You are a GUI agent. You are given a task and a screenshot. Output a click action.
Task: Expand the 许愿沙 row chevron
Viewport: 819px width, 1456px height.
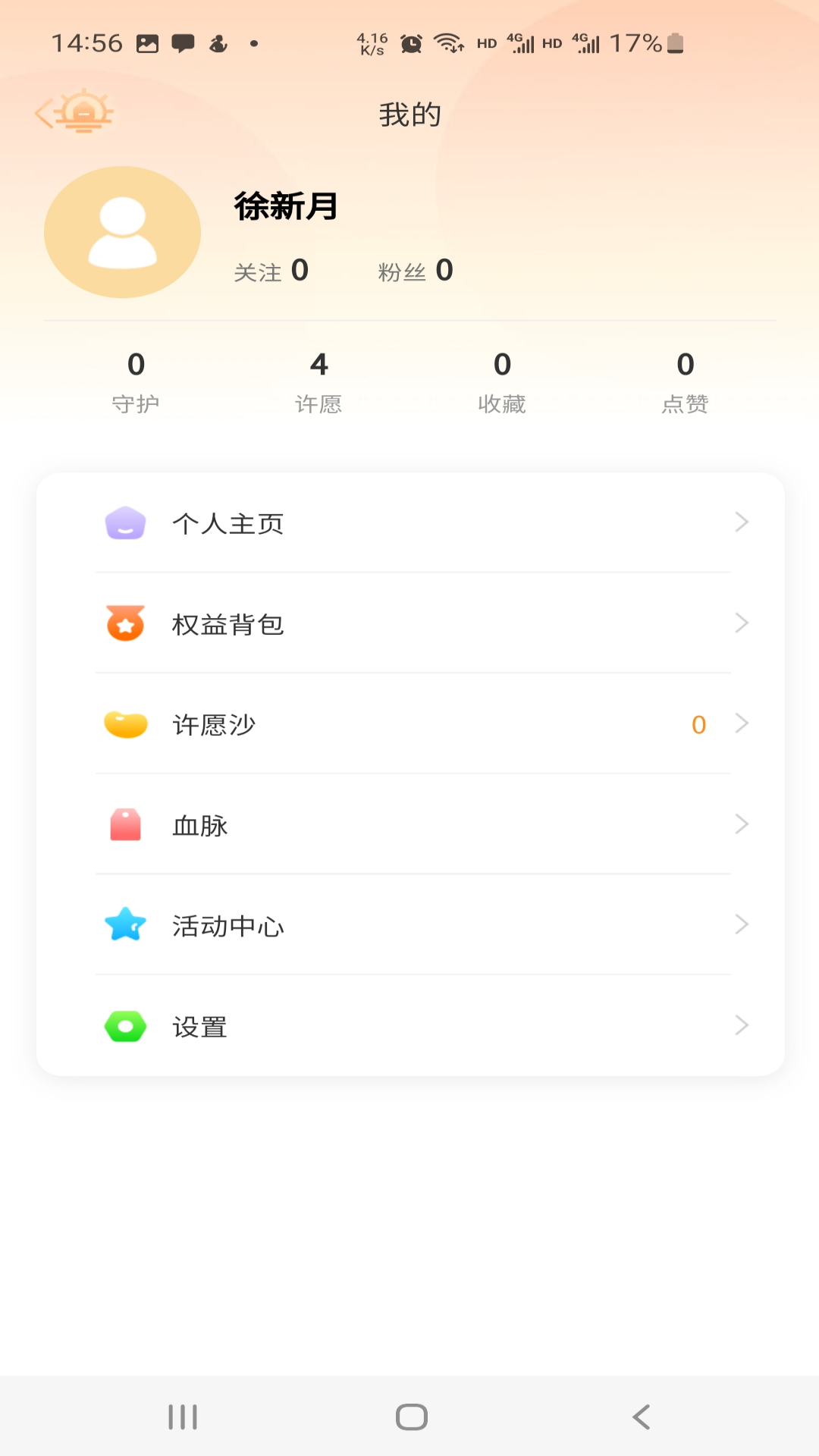pyautogui.click(x=742, y=723)
